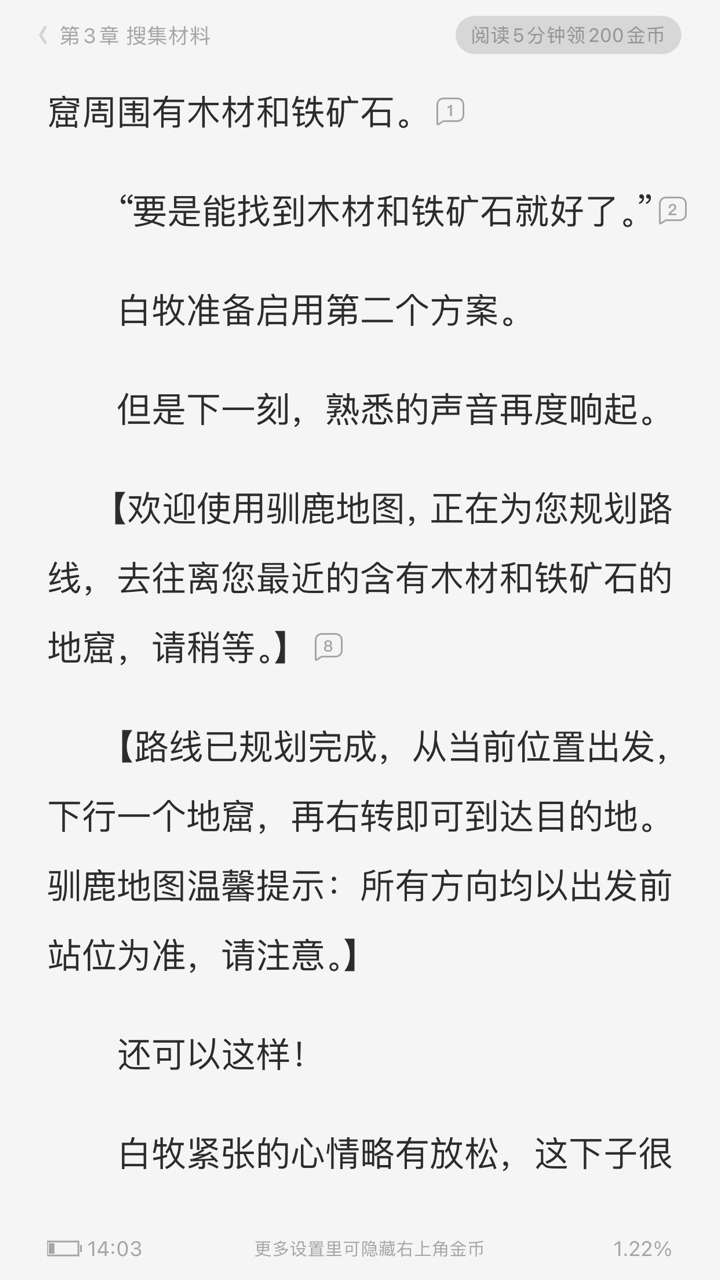Tap the read-5-minutes 200 coins reward button
The width and height of the screenshot is (720, 1280).
[x=568, y=36]
